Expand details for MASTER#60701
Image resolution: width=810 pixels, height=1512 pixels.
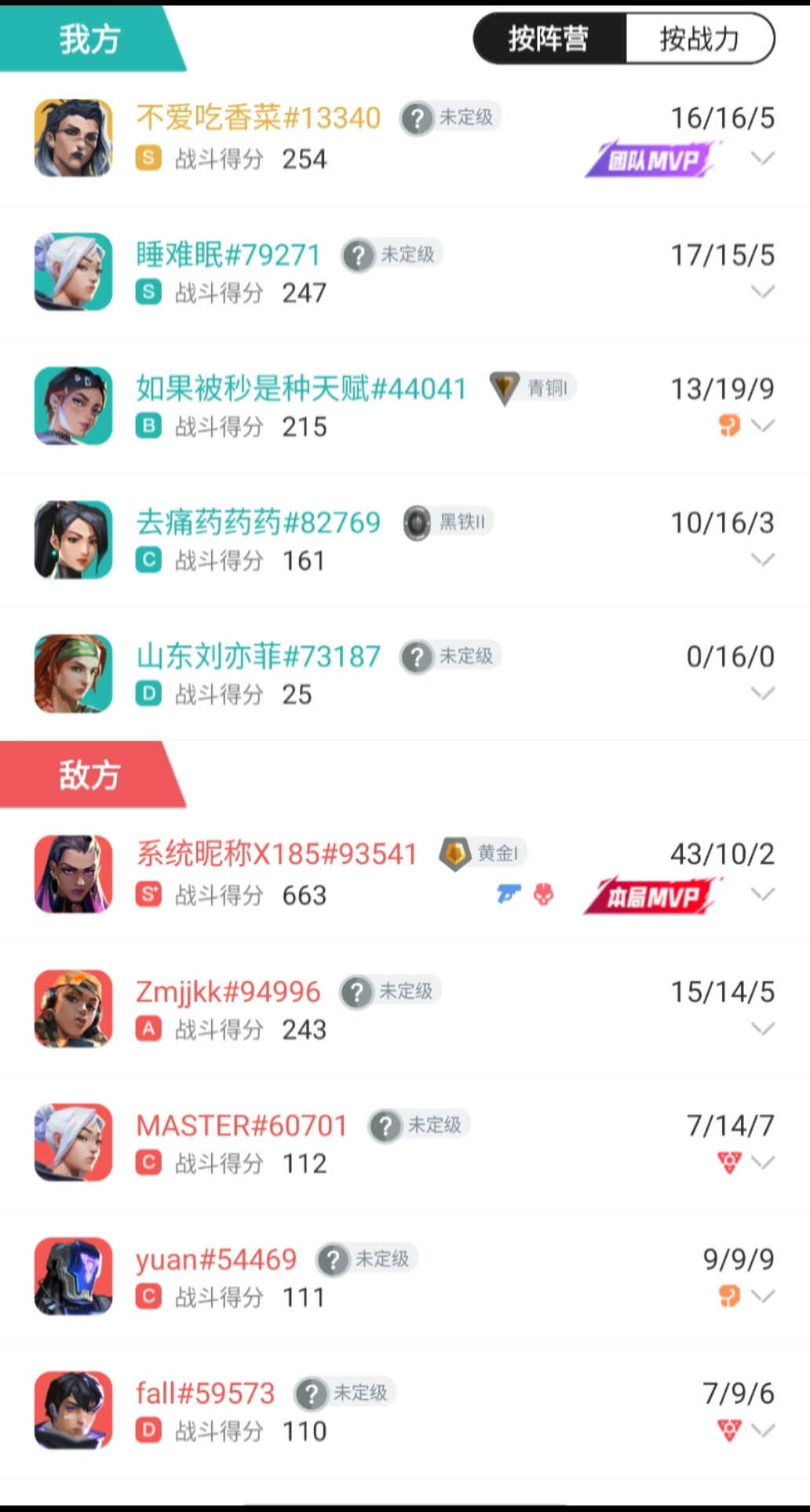pos(762,1162)
